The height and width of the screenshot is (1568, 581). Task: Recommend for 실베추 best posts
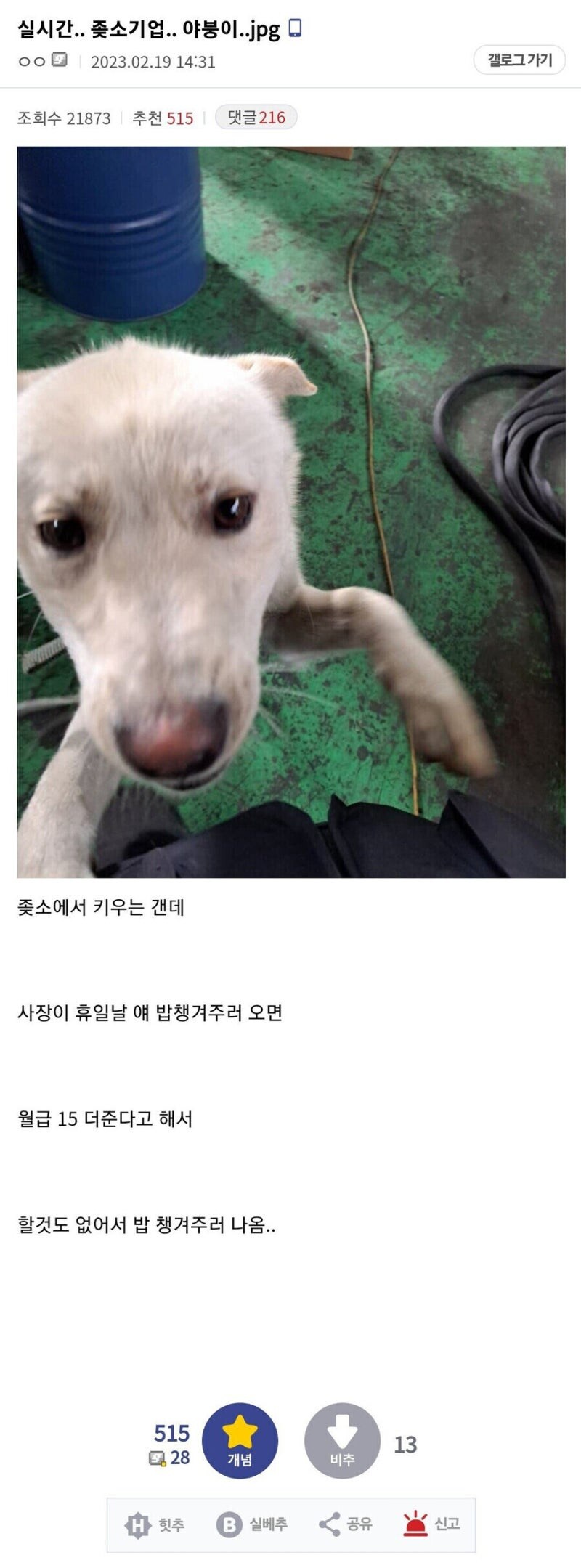252,1524
